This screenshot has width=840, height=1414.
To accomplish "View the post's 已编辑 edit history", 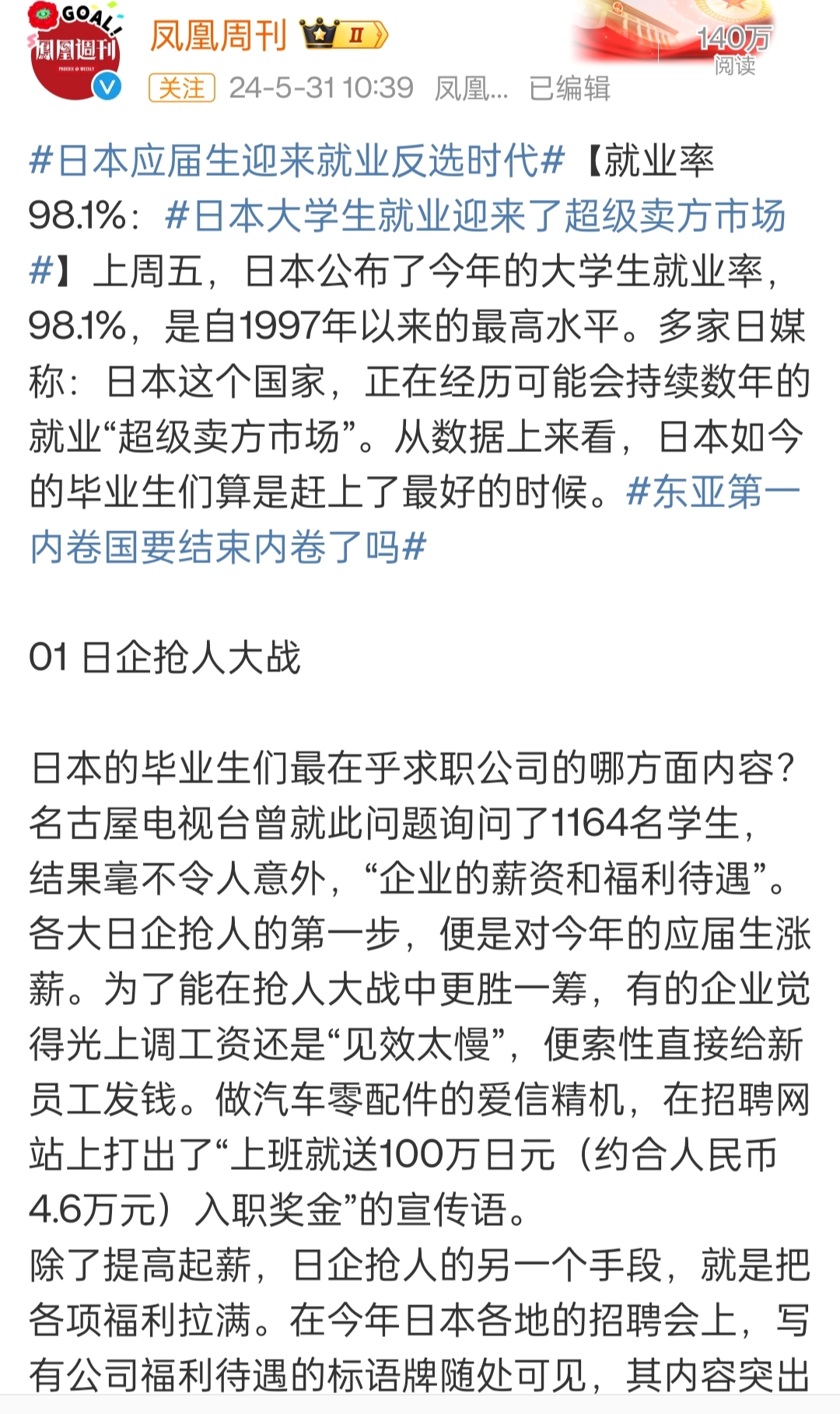I will click(x=569, y=88).
